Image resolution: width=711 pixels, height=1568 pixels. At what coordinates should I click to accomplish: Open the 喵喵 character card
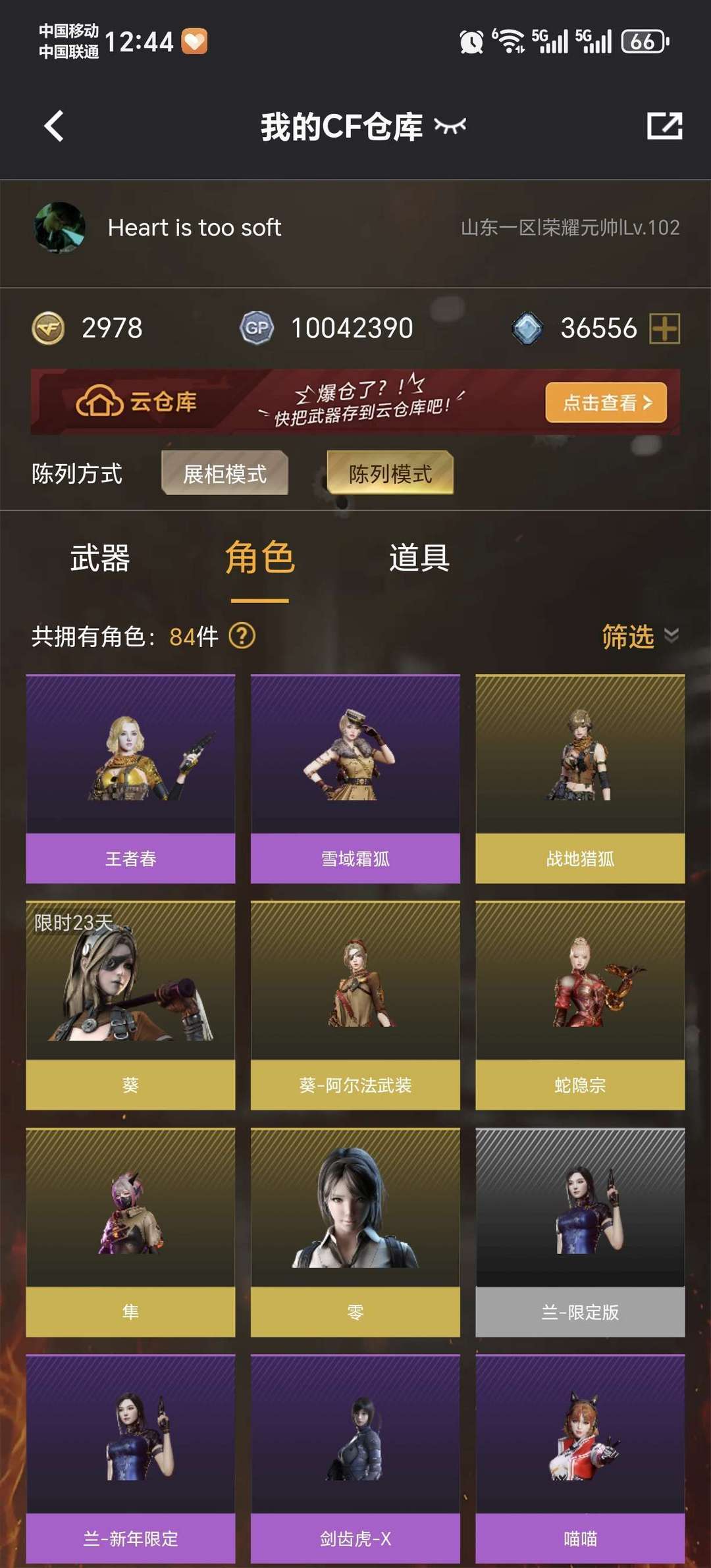tap(580, 1459)
